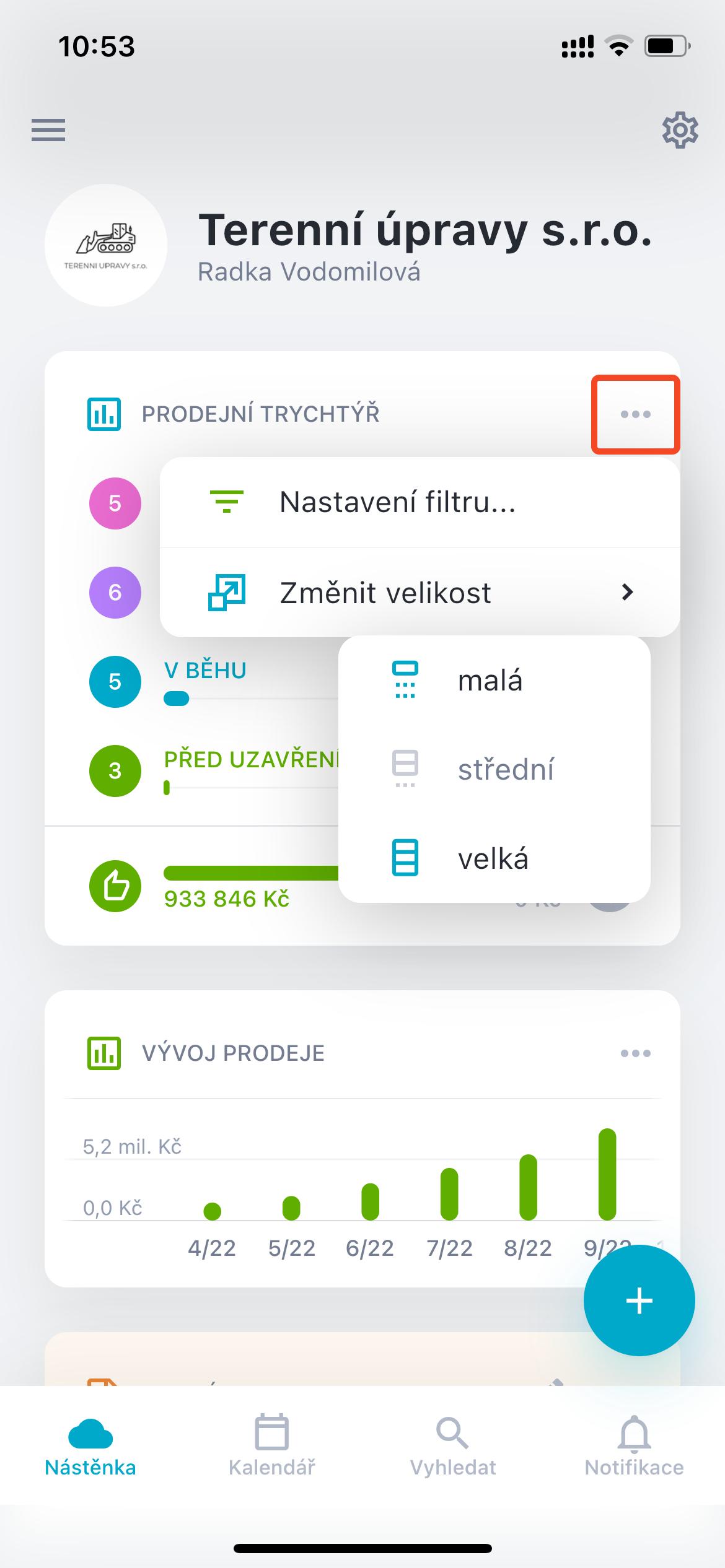The image size is (725, 1568).
Task: Tap the three-dot menu of Prodejní trychtýř
Action: [635, 414]
